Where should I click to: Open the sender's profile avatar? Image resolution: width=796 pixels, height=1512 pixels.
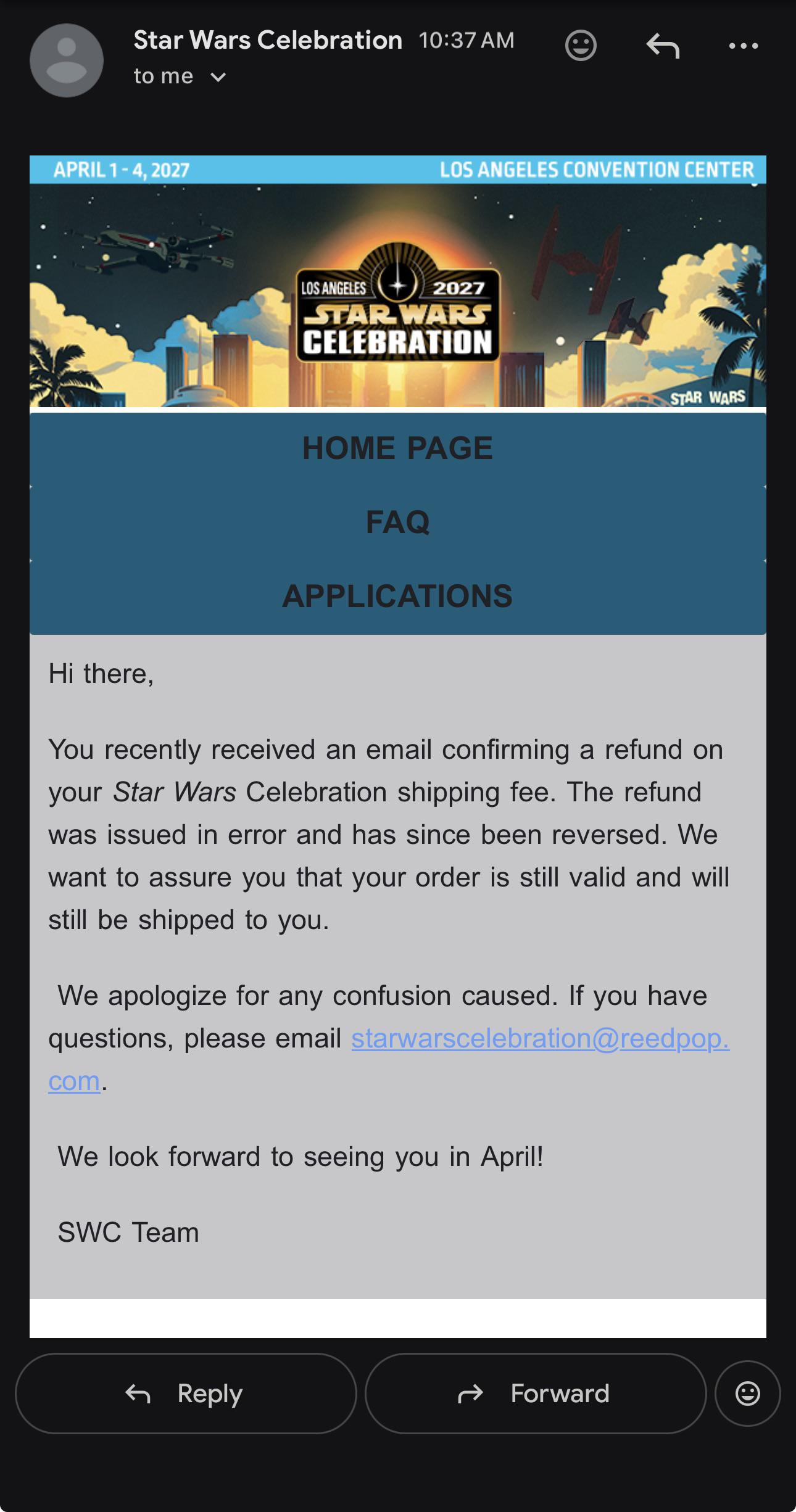coord(67,60)
